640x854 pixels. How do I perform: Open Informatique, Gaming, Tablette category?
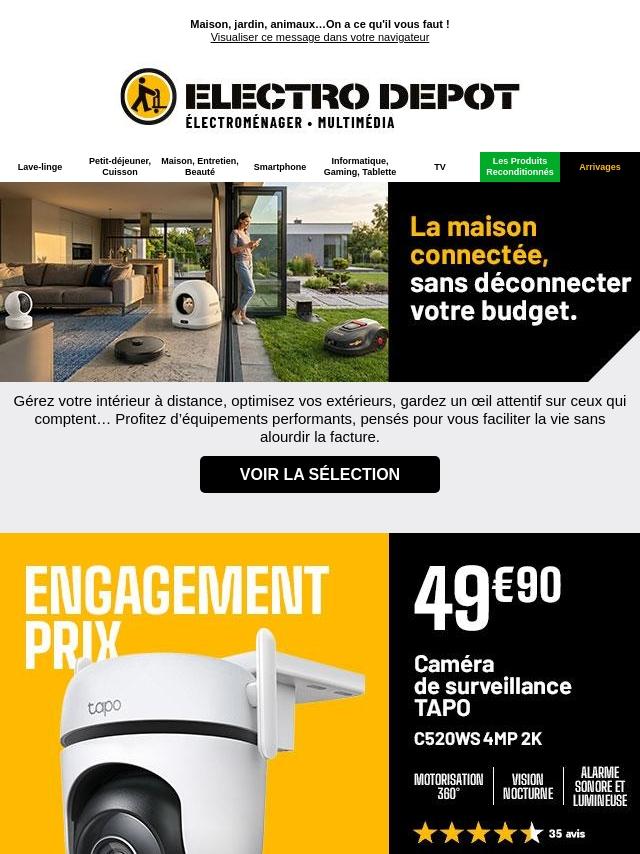pos(360,167)
